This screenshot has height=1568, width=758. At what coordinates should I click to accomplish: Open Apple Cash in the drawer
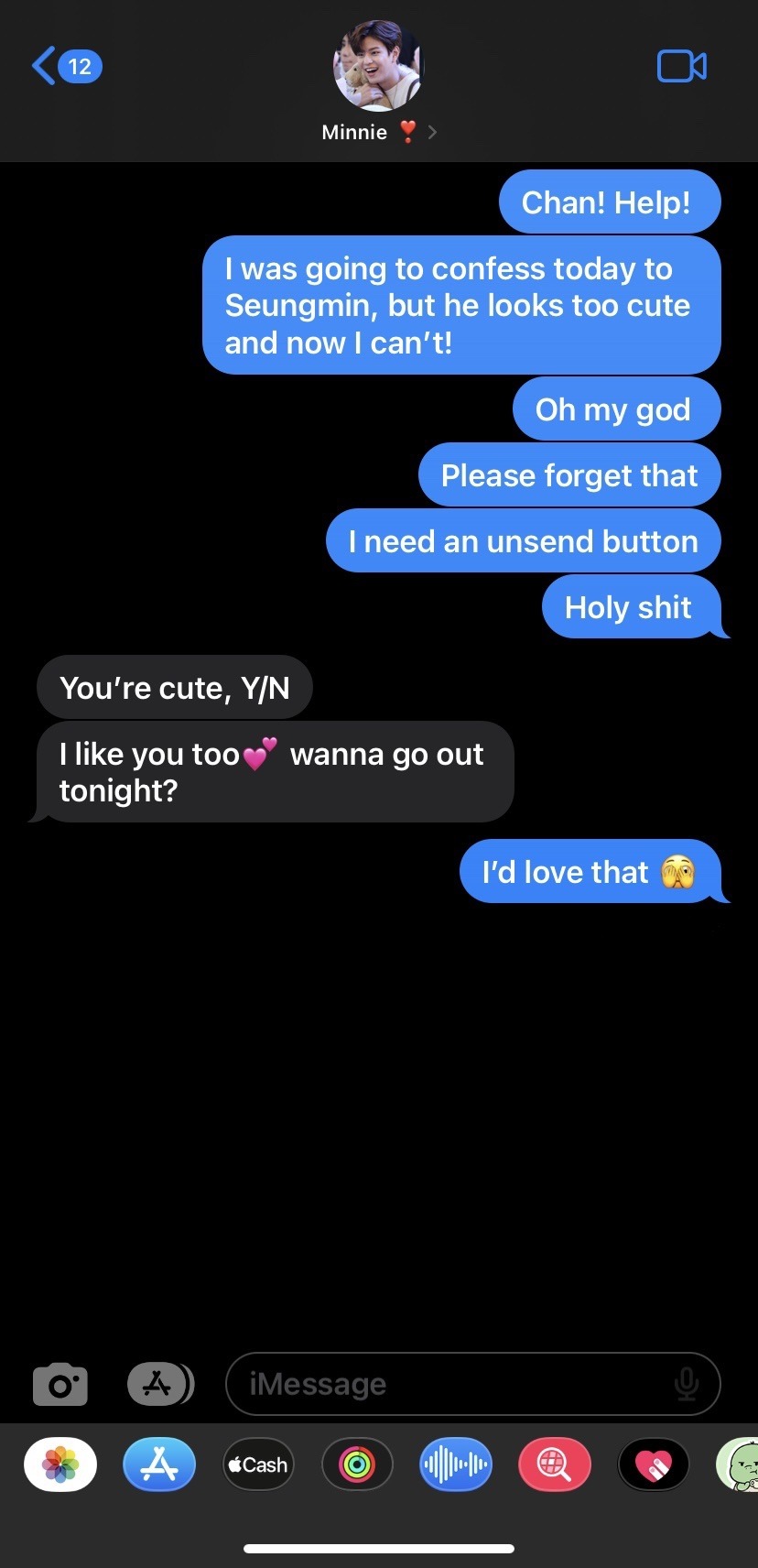tap(258, 1465)
